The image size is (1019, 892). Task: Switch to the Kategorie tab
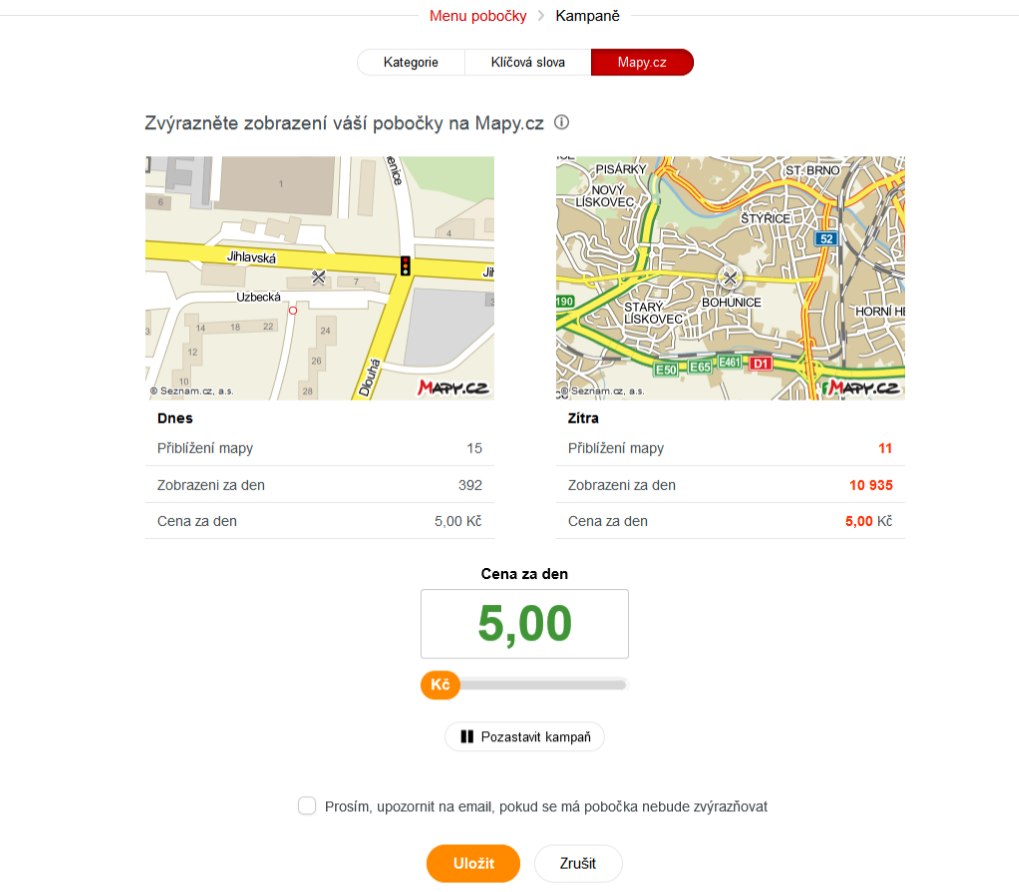click(411, 62)
